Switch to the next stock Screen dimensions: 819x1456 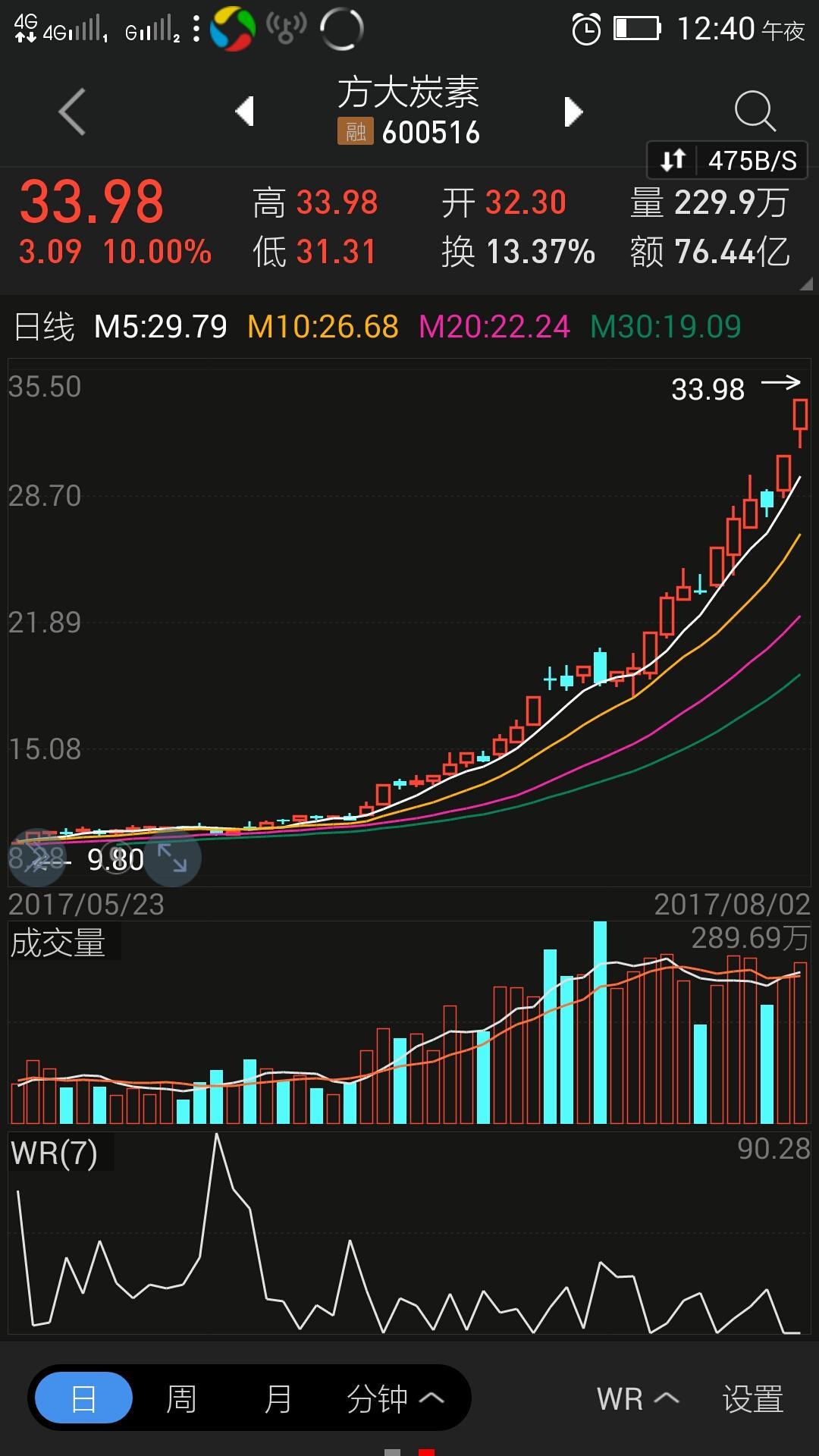point(574,111)
